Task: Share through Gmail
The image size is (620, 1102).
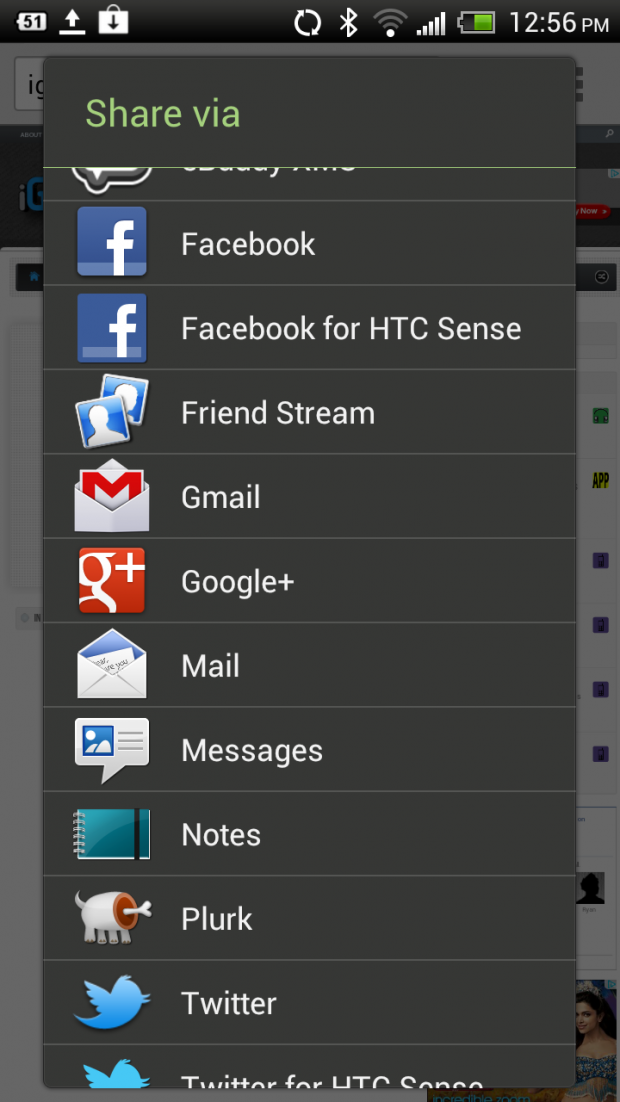Action: tap(308, 497)
